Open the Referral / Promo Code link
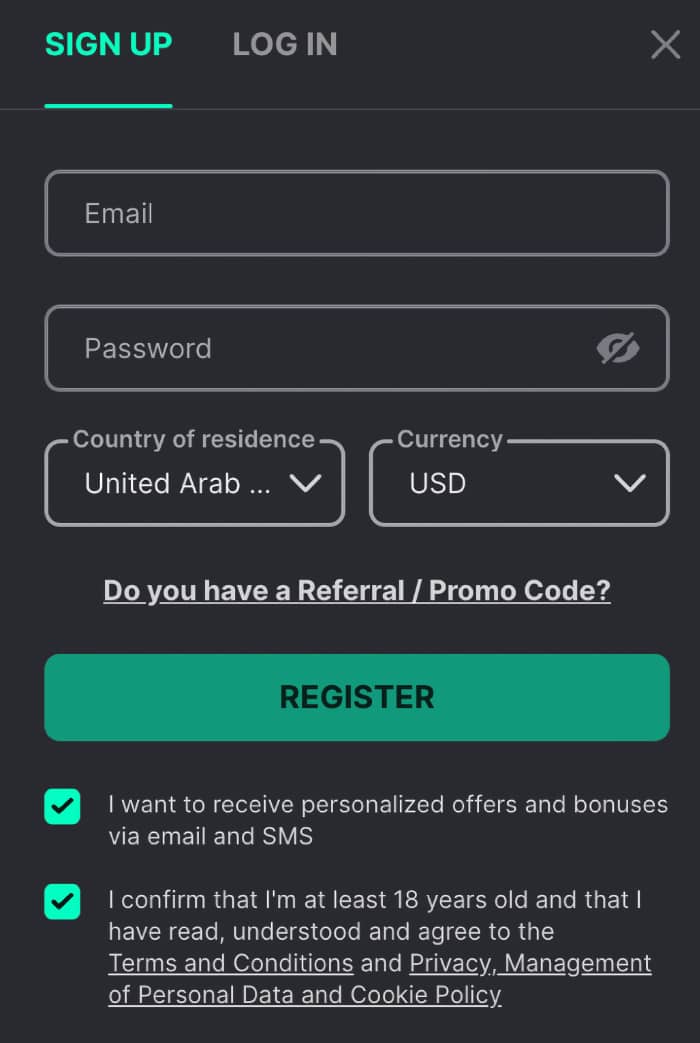 point(357,591)
